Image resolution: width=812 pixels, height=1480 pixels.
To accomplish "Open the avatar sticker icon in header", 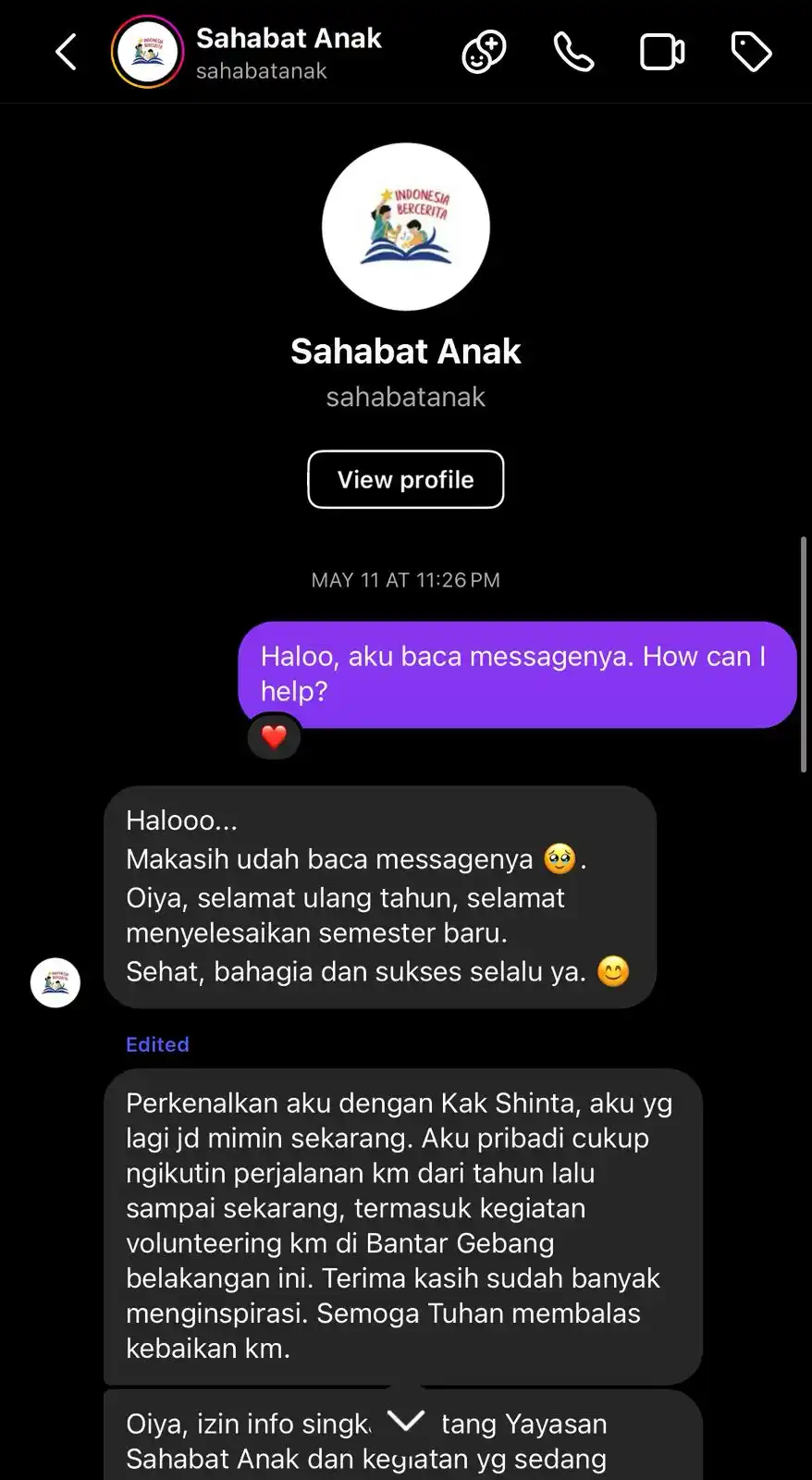I will pos(484,52).
